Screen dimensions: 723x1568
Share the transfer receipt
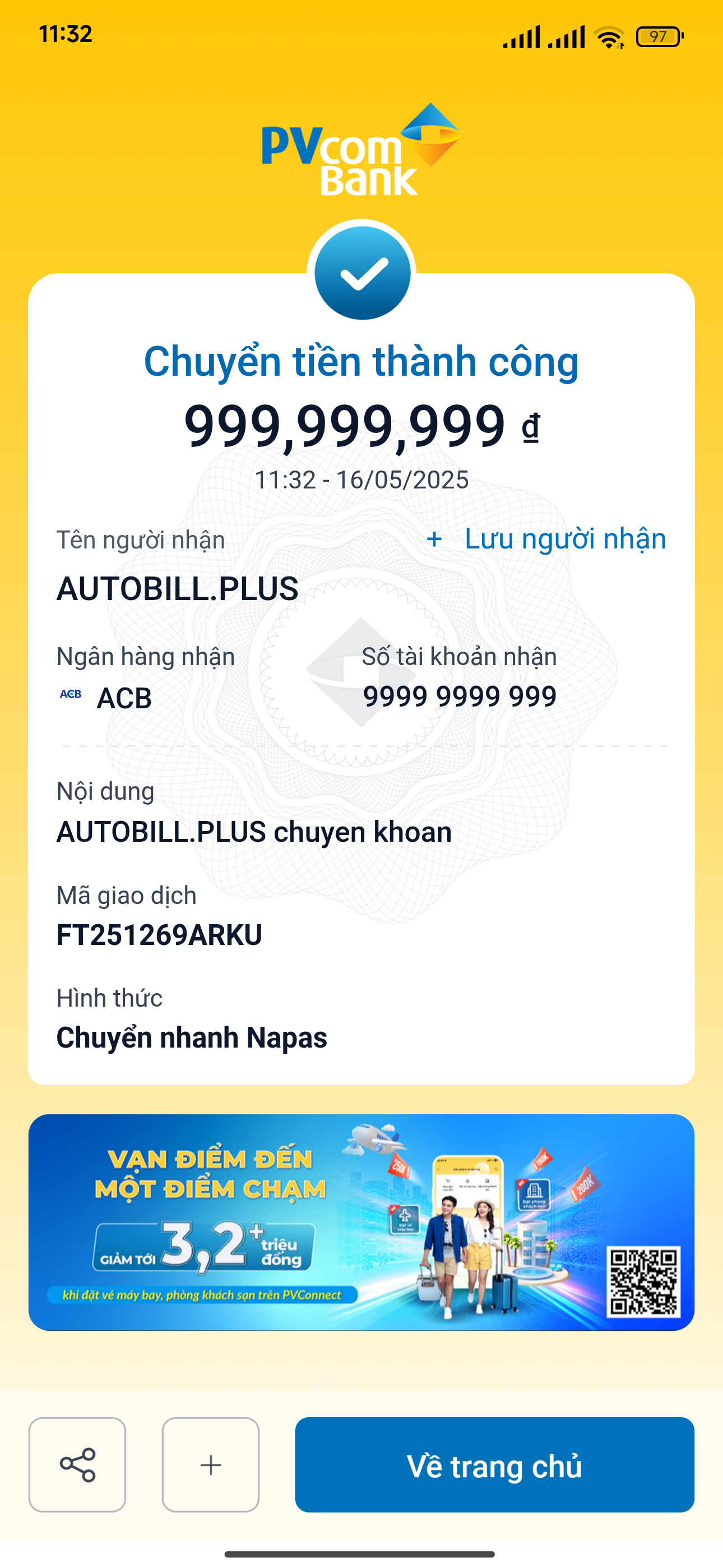(77, 1464)
